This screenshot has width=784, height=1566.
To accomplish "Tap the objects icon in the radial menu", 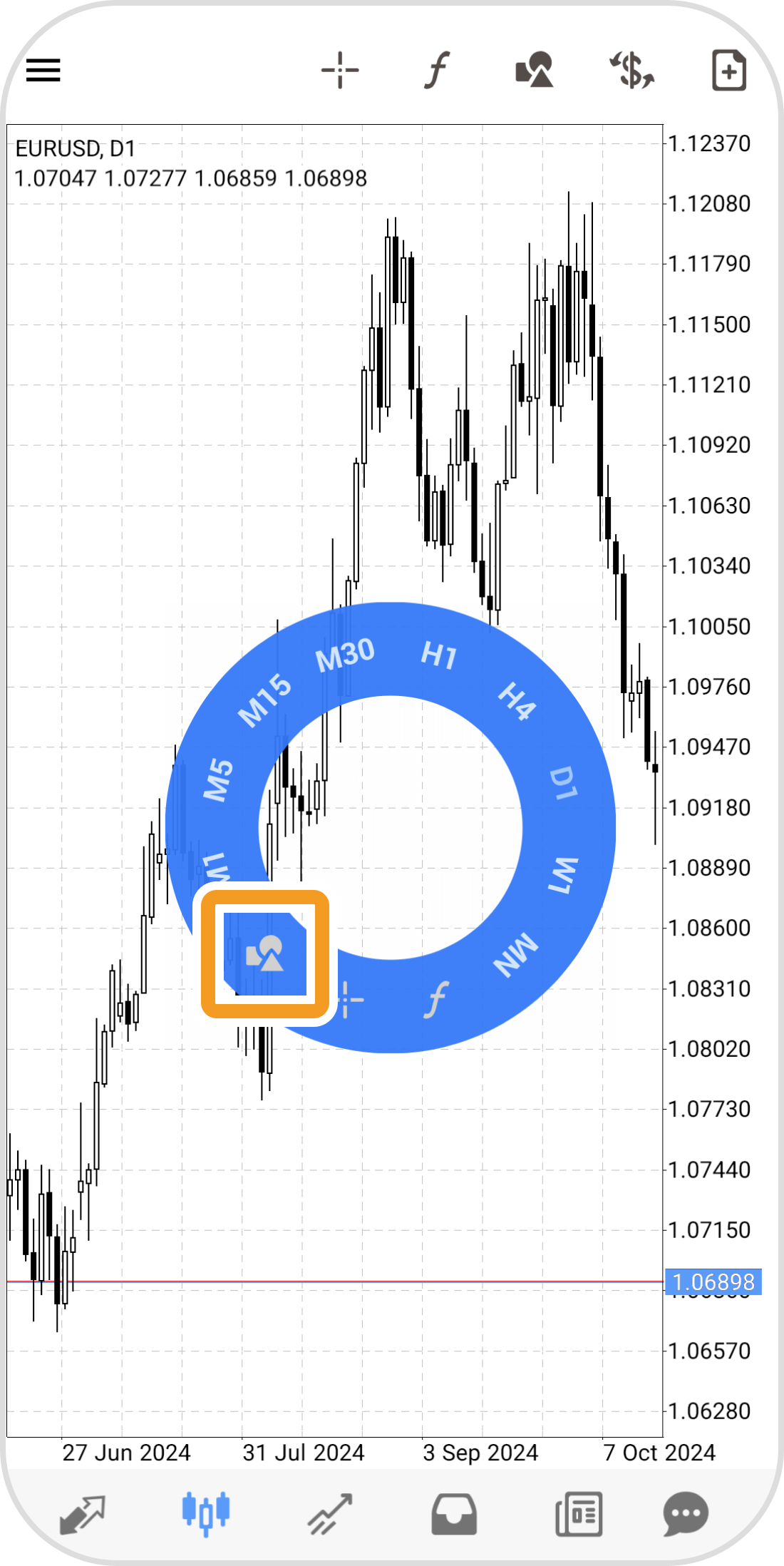I will [265, 954].
